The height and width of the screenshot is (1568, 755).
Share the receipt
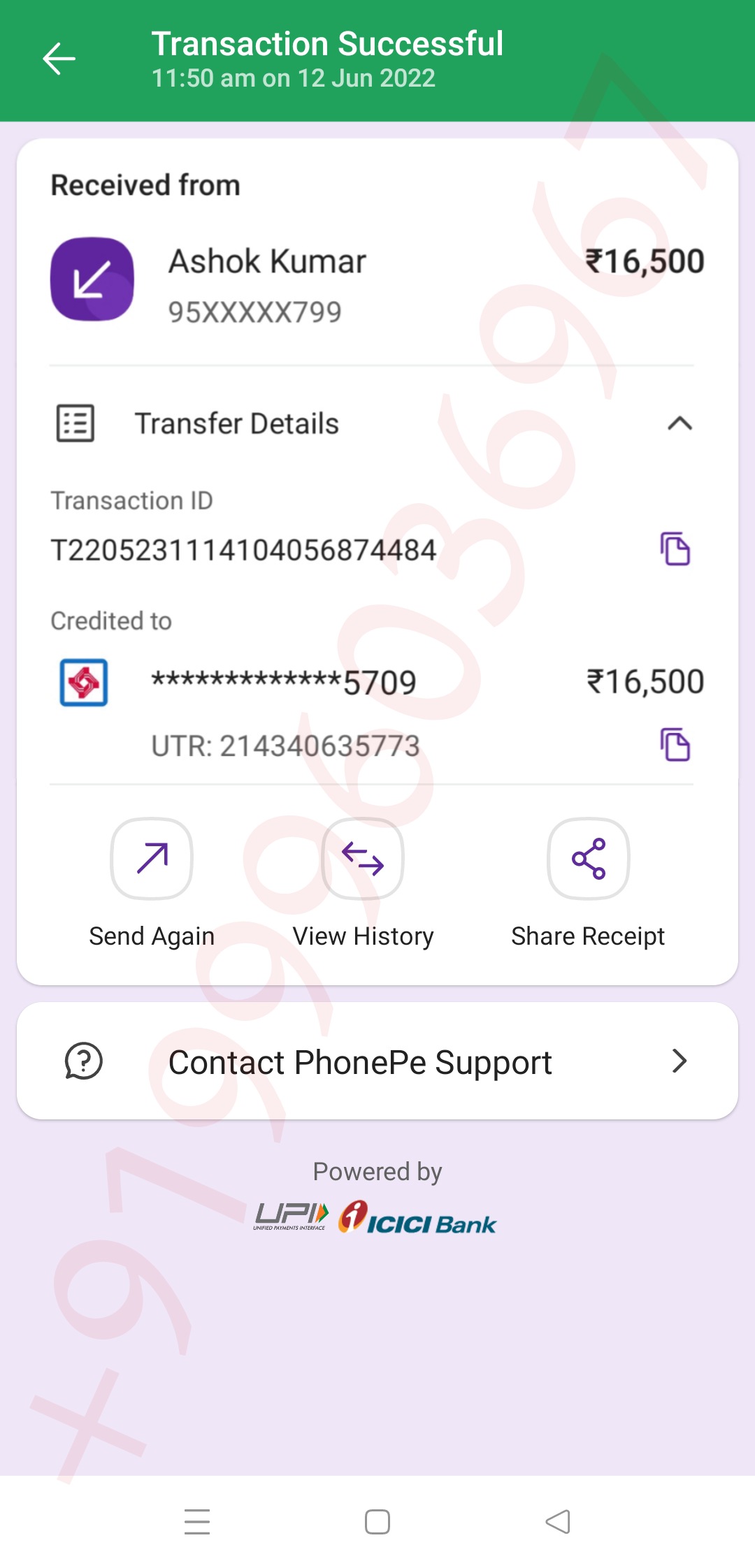click(588, 859)
